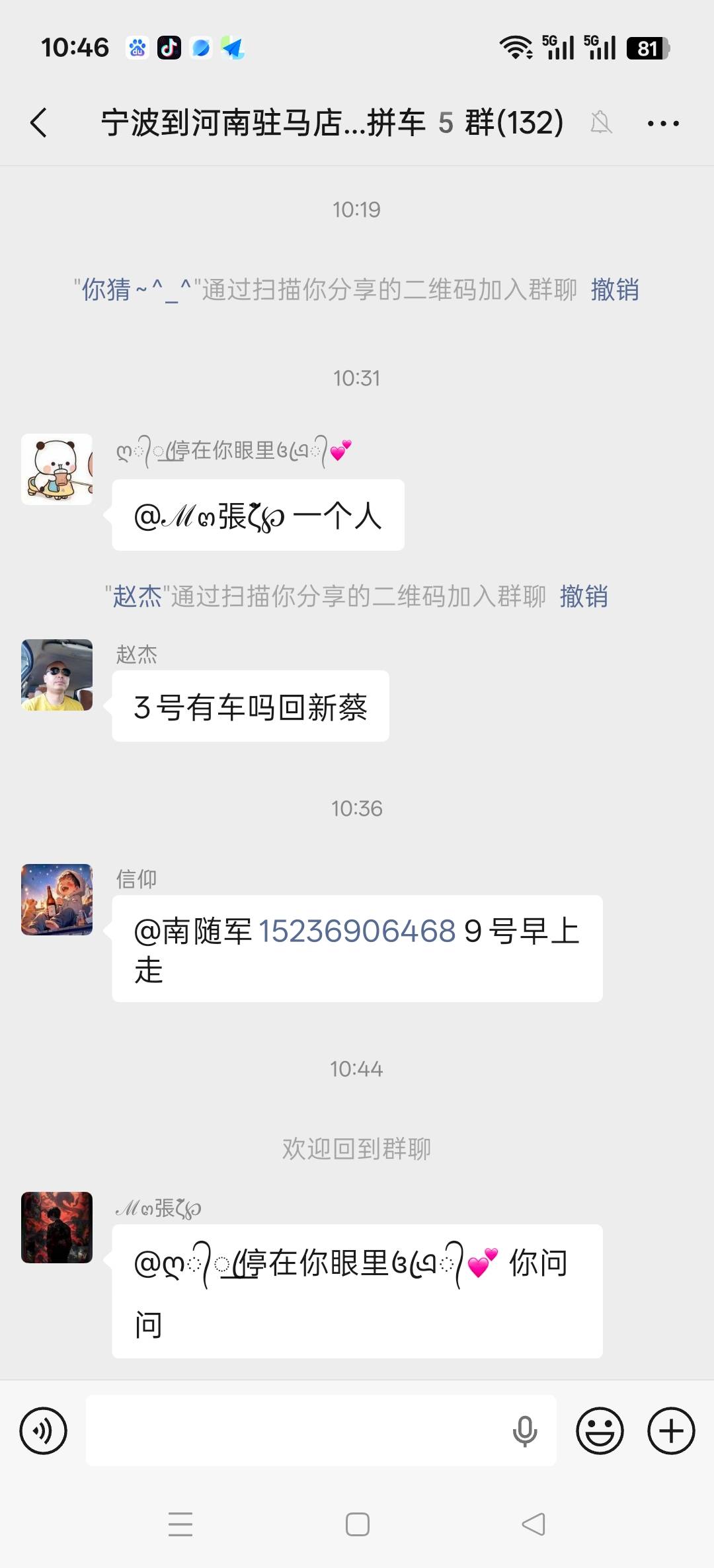Tap 撤销 next to 赵杰's join notice
The width and height of the screenshot is (714, 1568).
[584, 596]
